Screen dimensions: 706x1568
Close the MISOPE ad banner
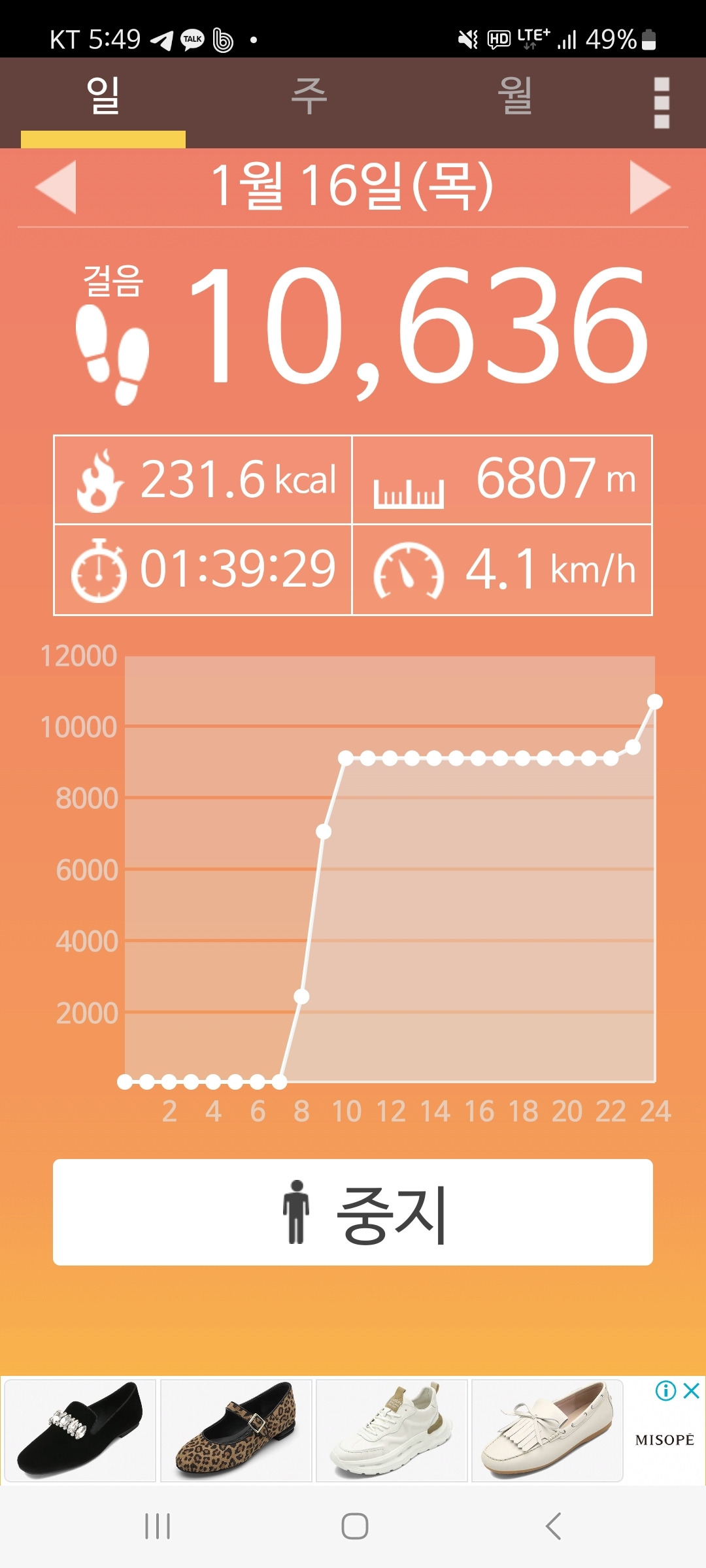click(x=692, y=1390)
